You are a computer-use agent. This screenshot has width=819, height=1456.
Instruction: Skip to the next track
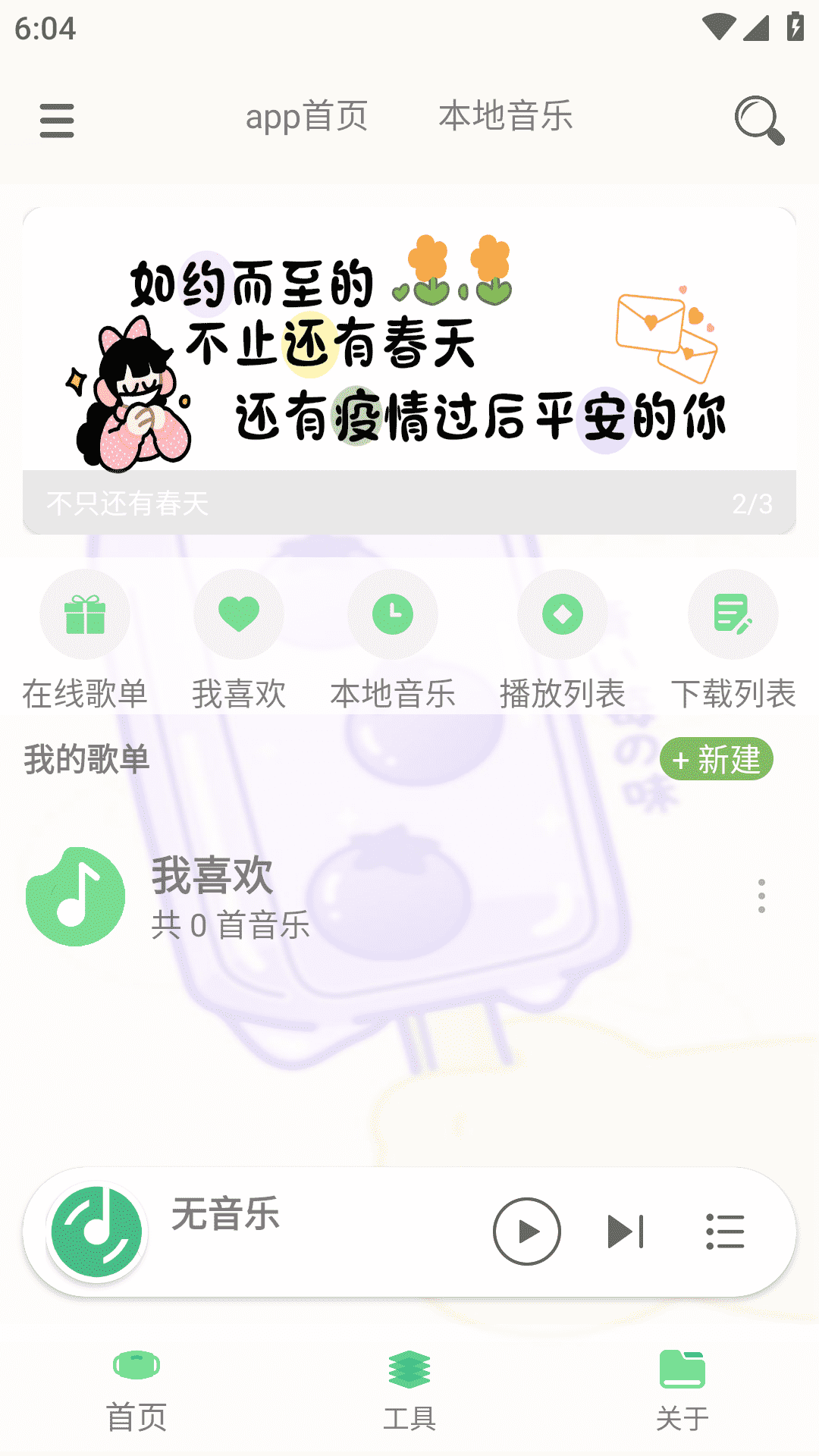626,1232
